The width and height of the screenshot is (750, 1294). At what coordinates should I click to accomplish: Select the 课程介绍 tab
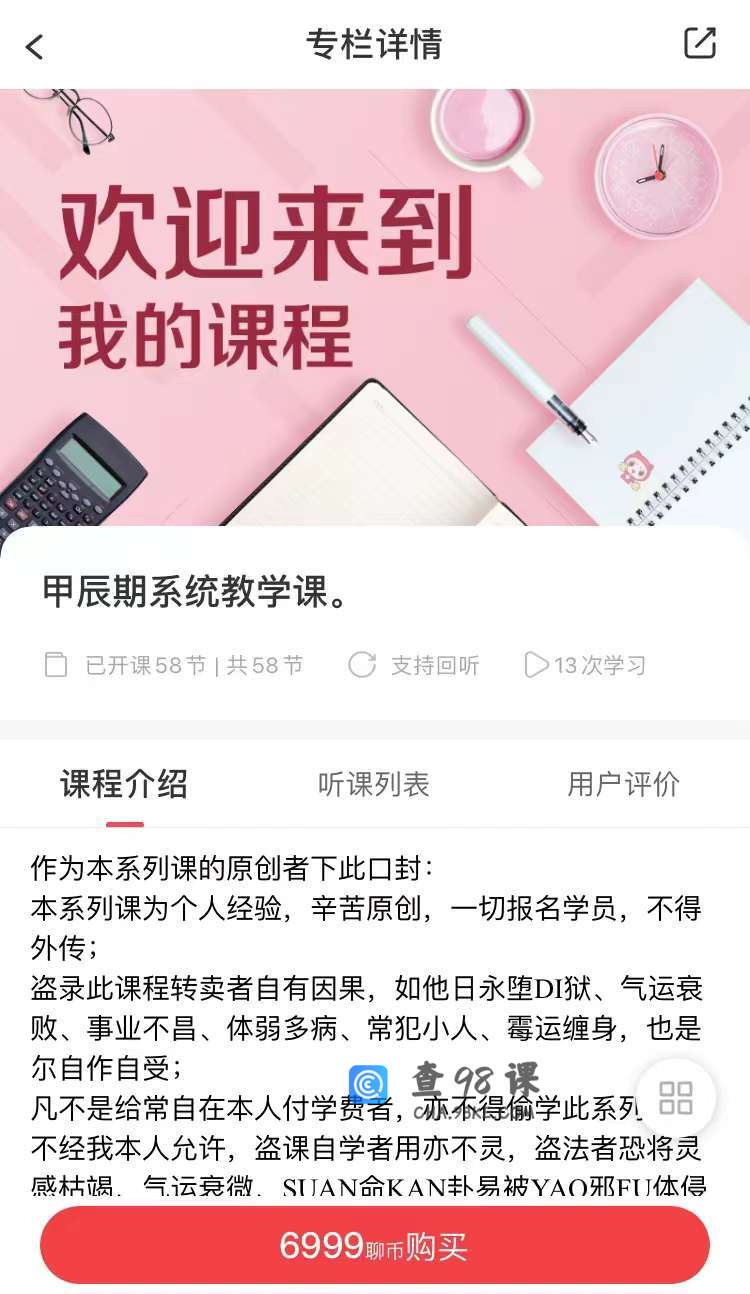124,784
